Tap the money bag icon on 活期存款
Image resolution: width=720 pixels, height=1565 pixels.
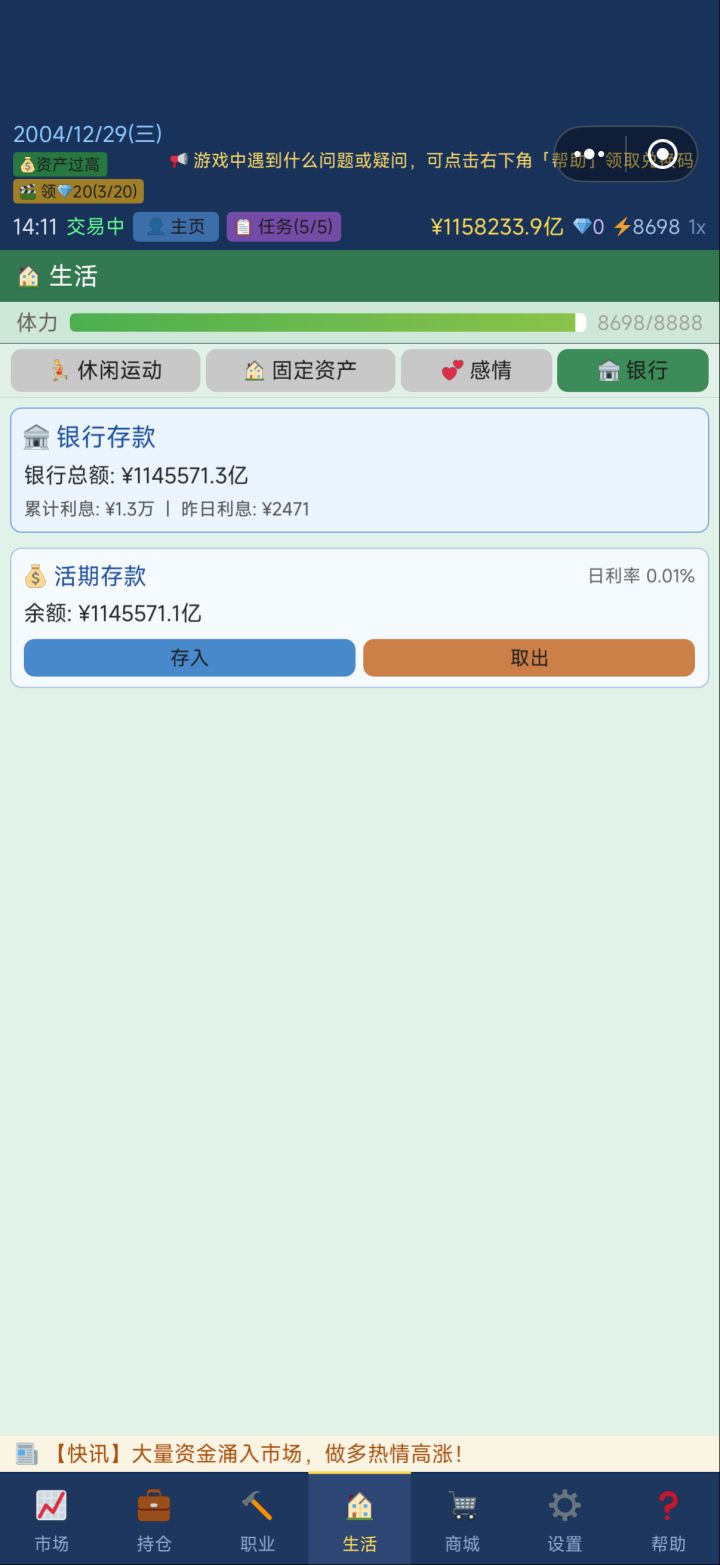[x=36, y=575]
